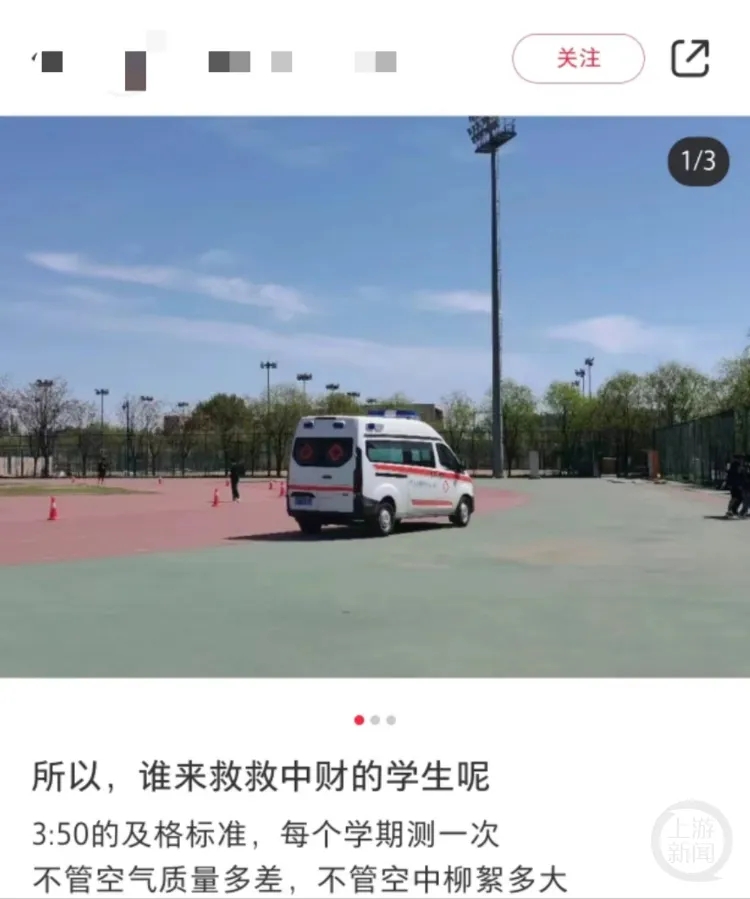Open the ambulance photo full screen
This screenshot has width=750, height=899.
click(375, 397)
